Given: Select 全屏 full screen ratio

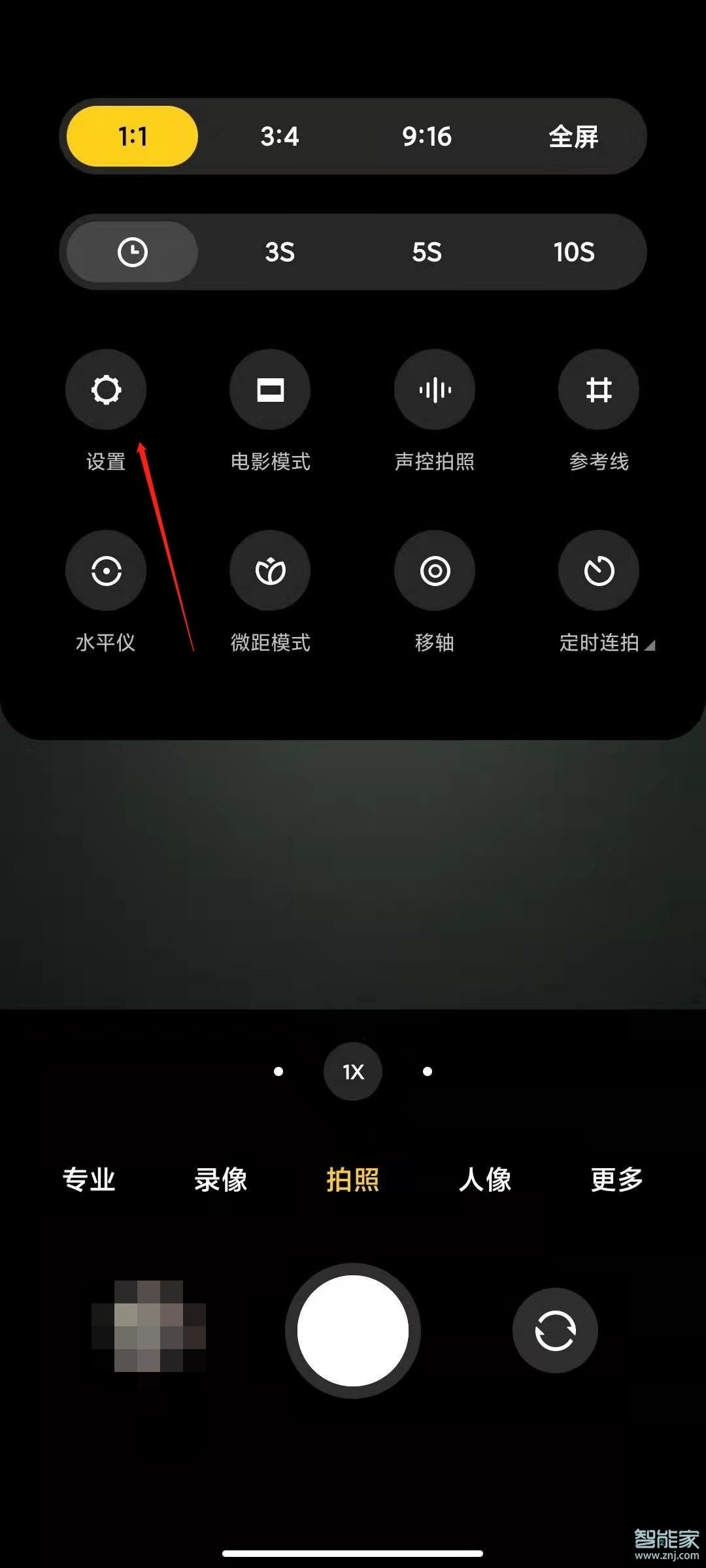Looking at the screenshot, I should [x=574, y=135].
